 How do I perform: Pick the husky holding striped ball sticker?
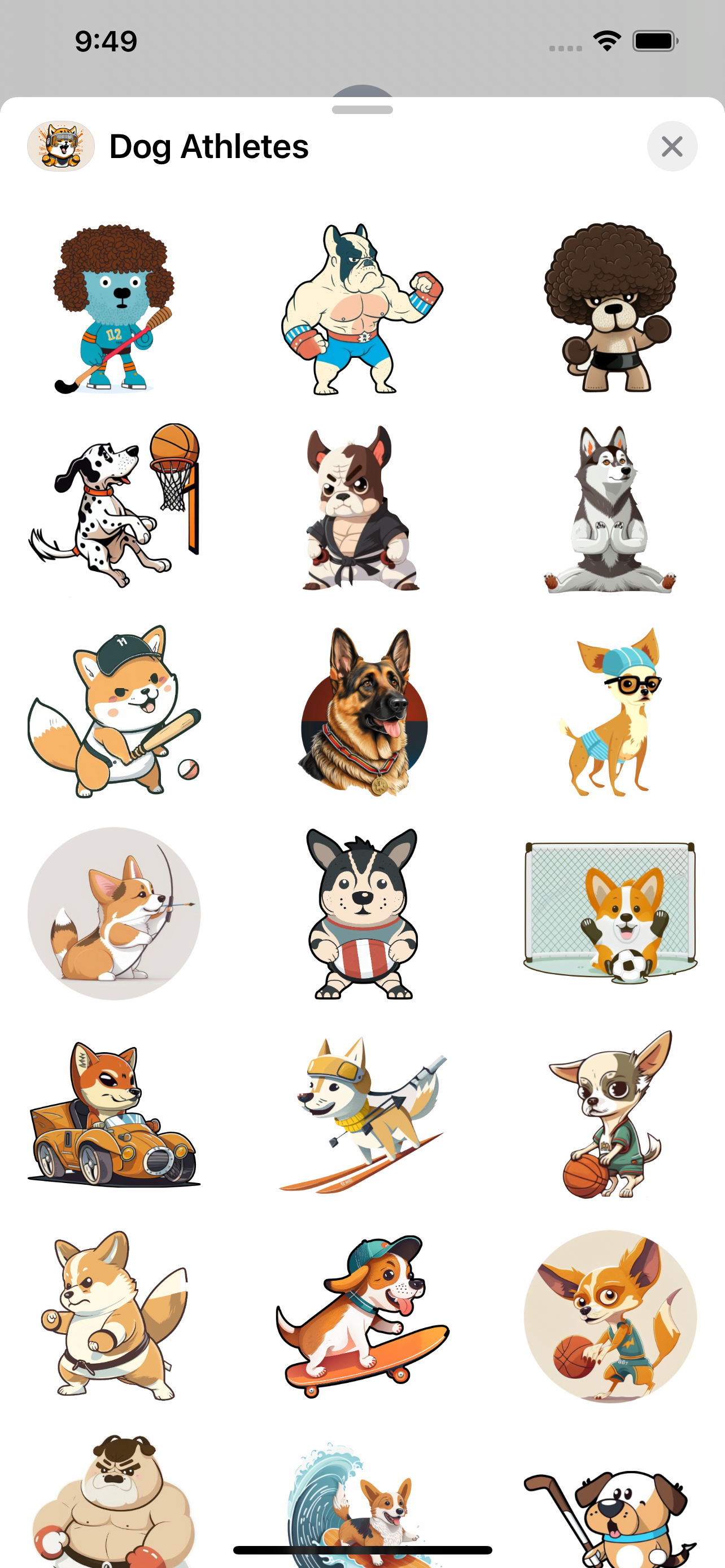click(362, 919)
